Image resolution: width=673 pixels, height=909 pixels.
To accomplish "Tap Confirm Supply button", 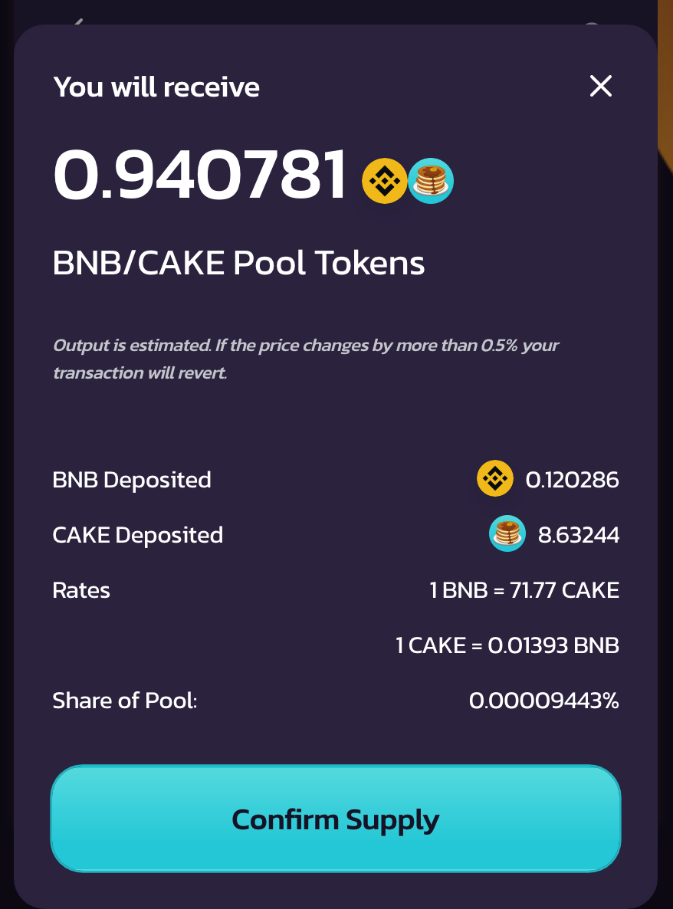I will 336,819.
